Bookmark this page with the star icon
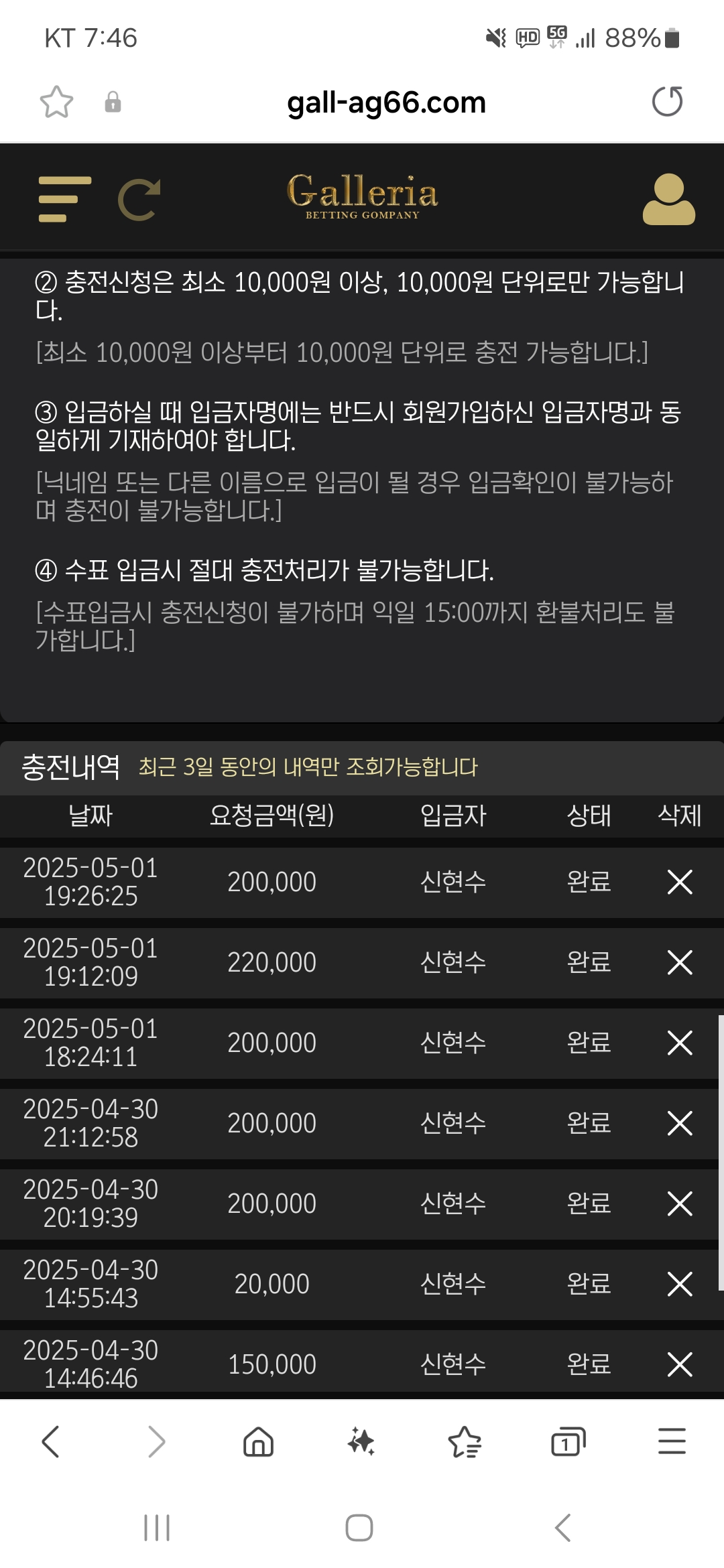 tap(56, 102)
